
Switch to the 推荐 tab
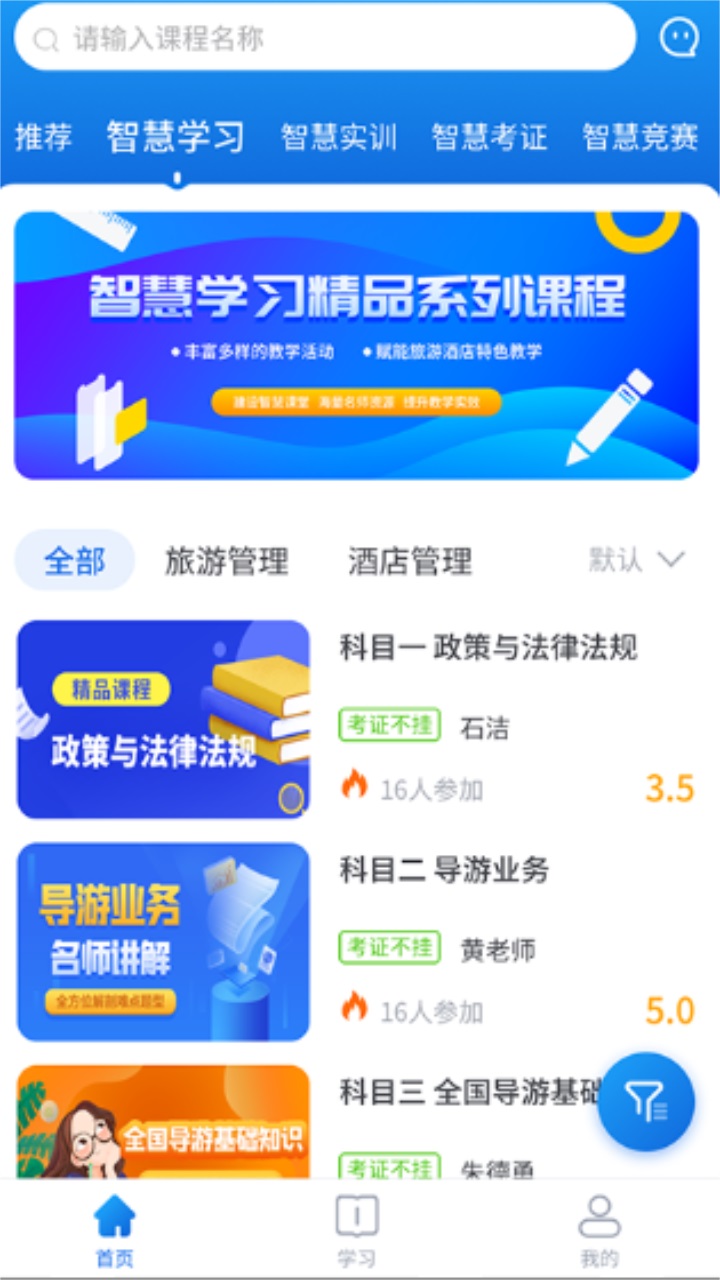[43, 137]
